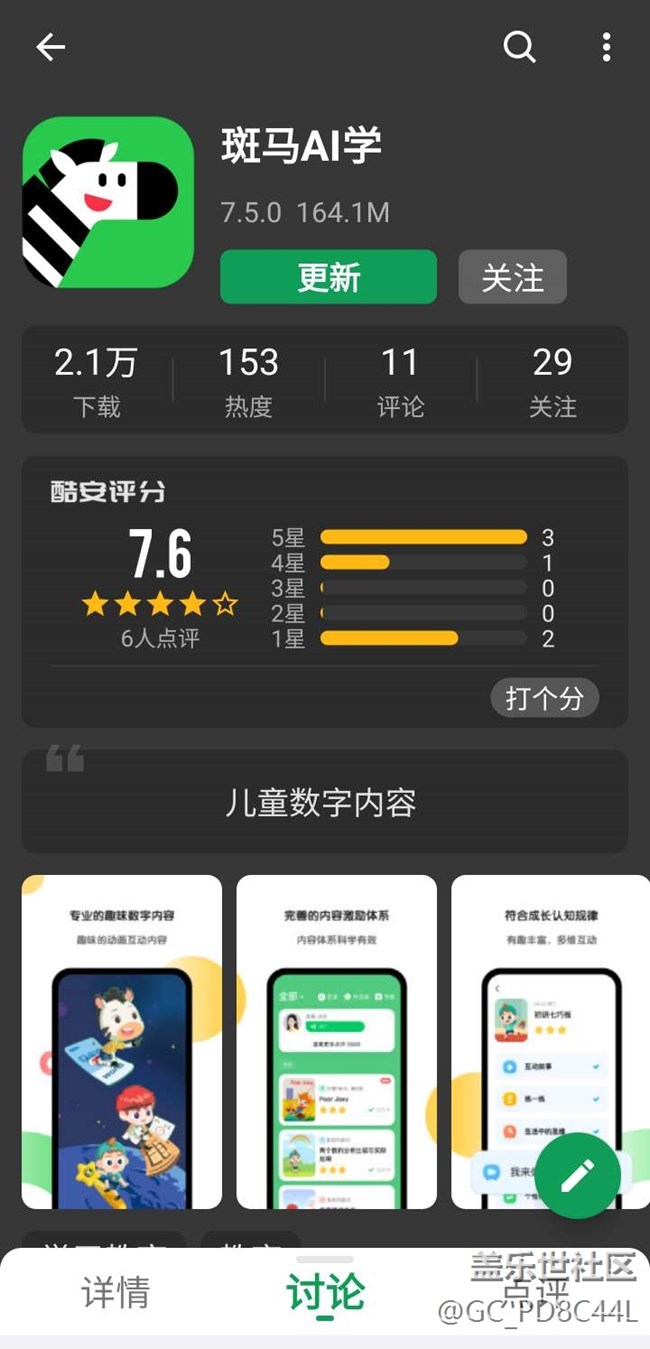Tap the green 更新 button
The image size is (650, 1349).
coord(328,277)
